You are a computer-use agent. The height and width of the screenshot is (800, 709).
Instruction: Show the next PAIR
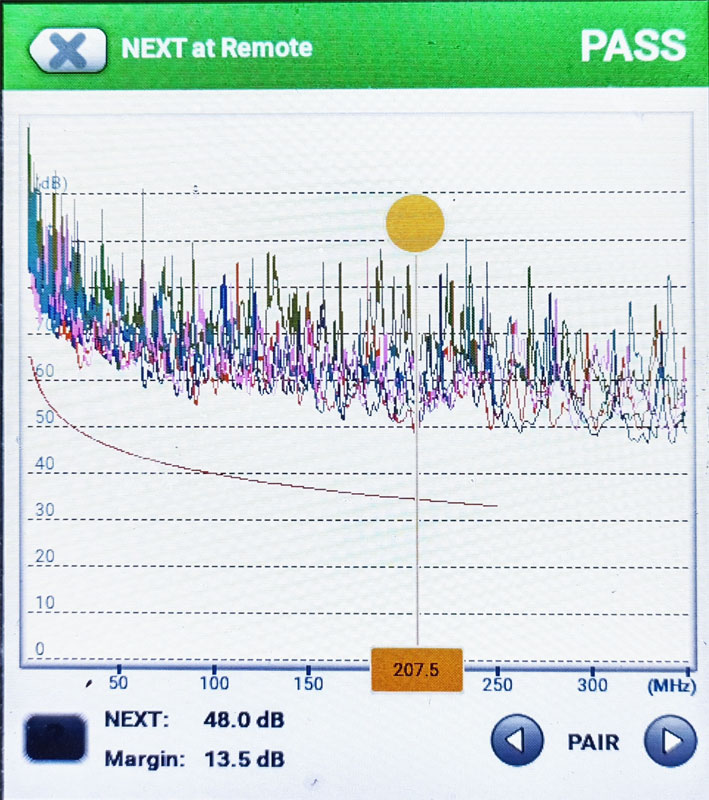[669, 742]
